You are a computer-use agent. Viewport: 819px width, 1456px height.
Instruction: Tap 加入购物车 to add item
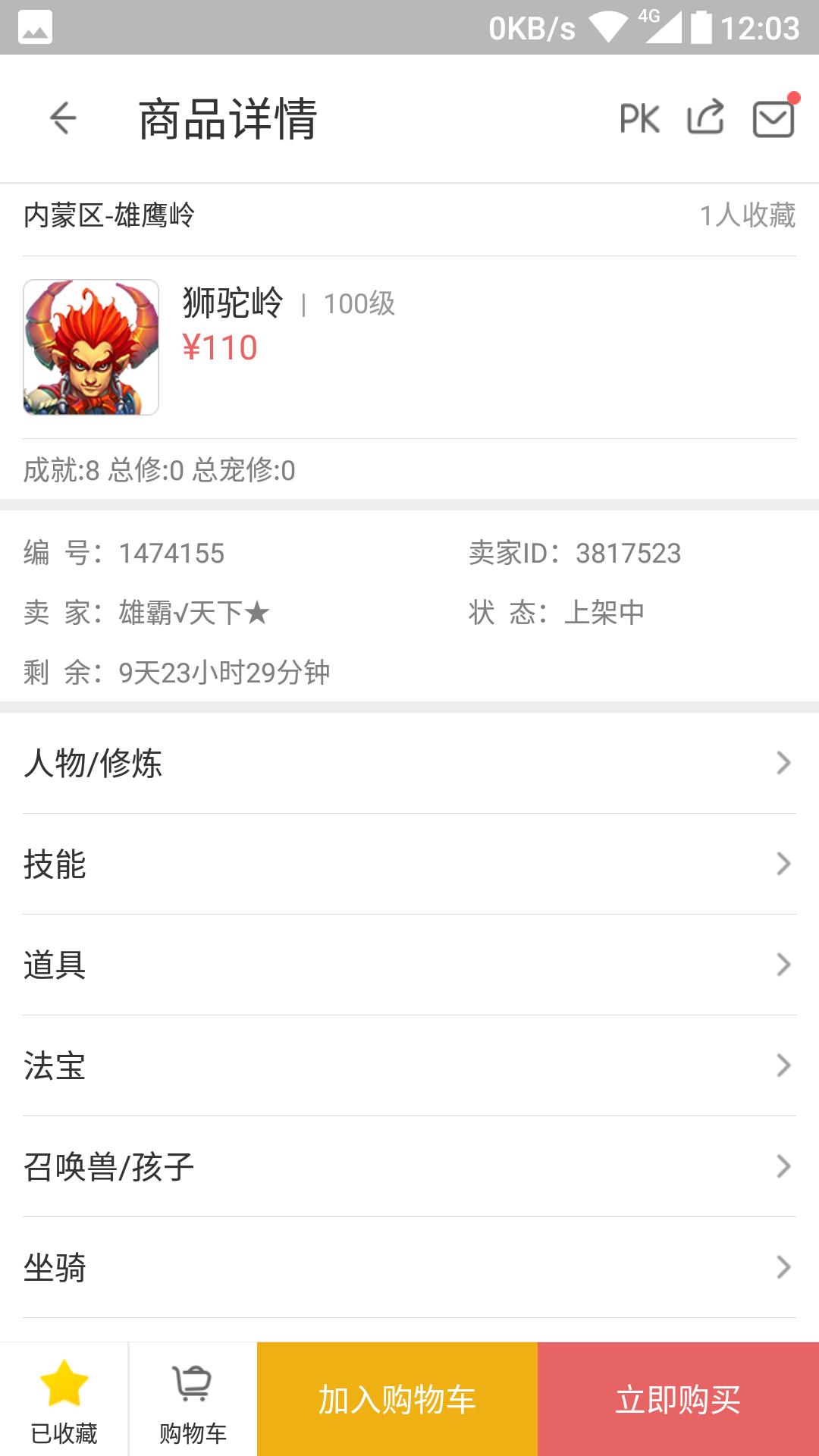pyautogui.click(x=397, y=1399)
